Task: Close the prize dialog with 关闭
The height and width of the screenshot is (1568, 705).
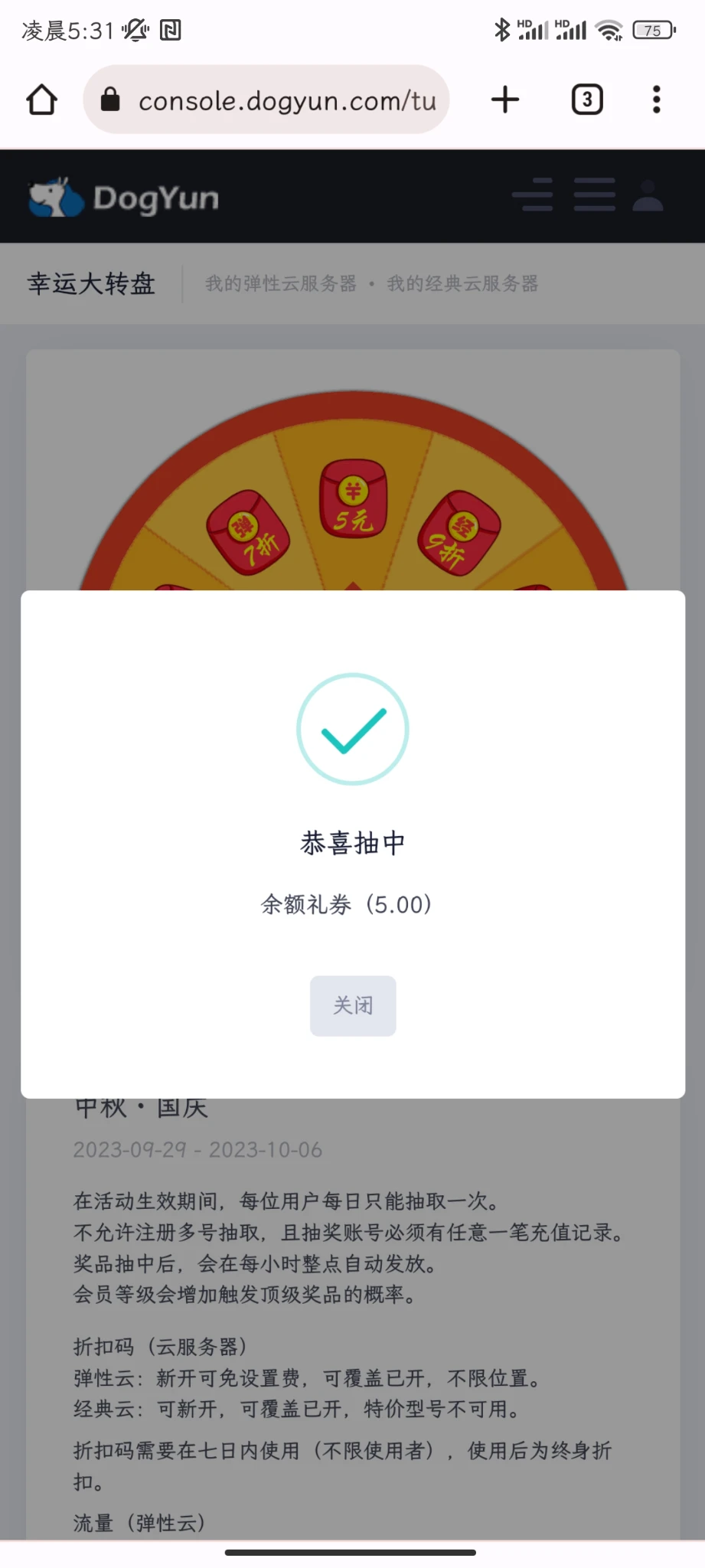Action: point(353,1005)
